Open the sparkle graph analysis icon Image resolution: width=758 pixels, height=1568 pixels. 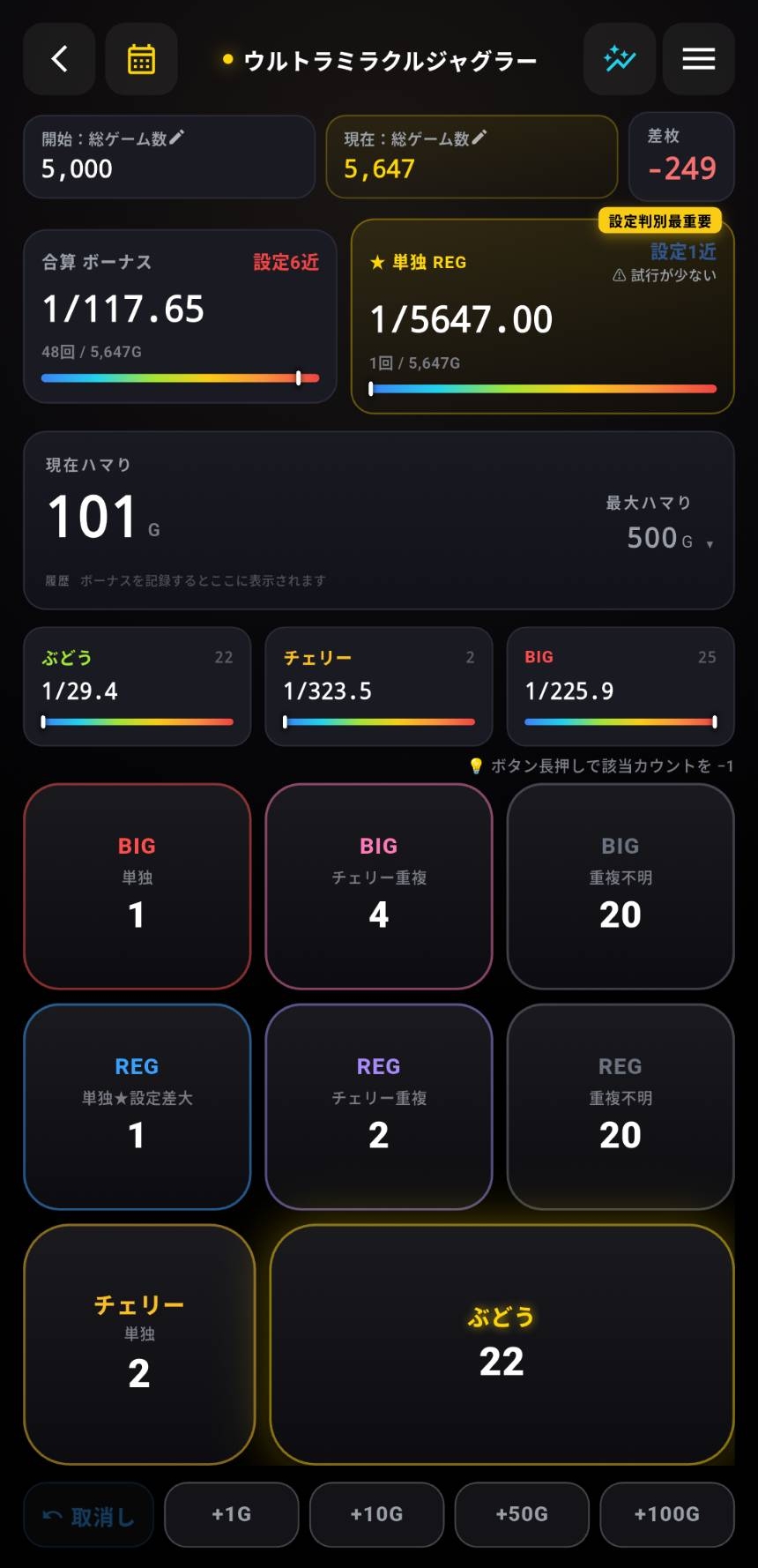(620, 59)
